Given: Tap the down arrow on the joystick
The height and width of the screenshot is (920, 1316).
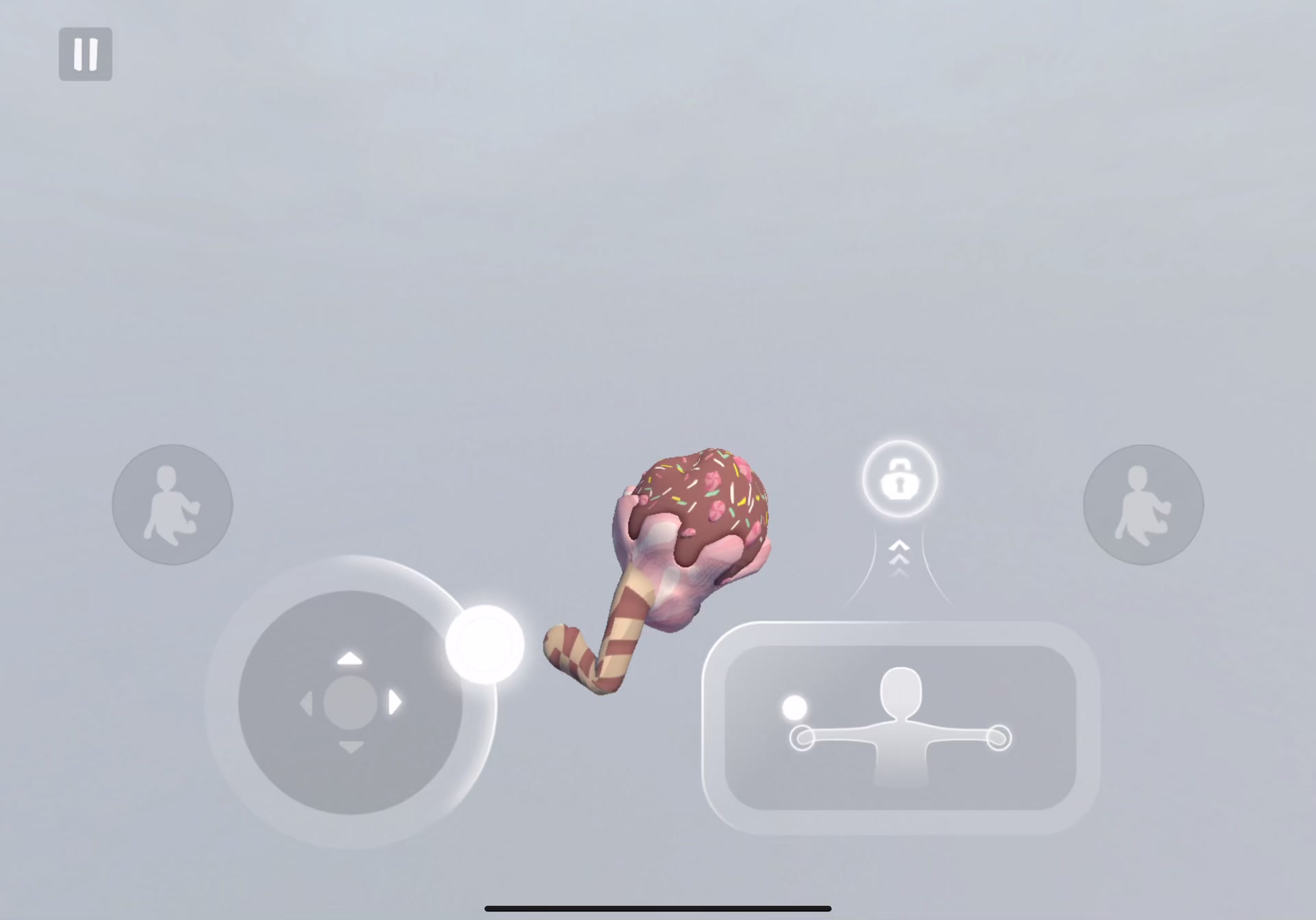Looking at the screenshot, I should 350,747.
